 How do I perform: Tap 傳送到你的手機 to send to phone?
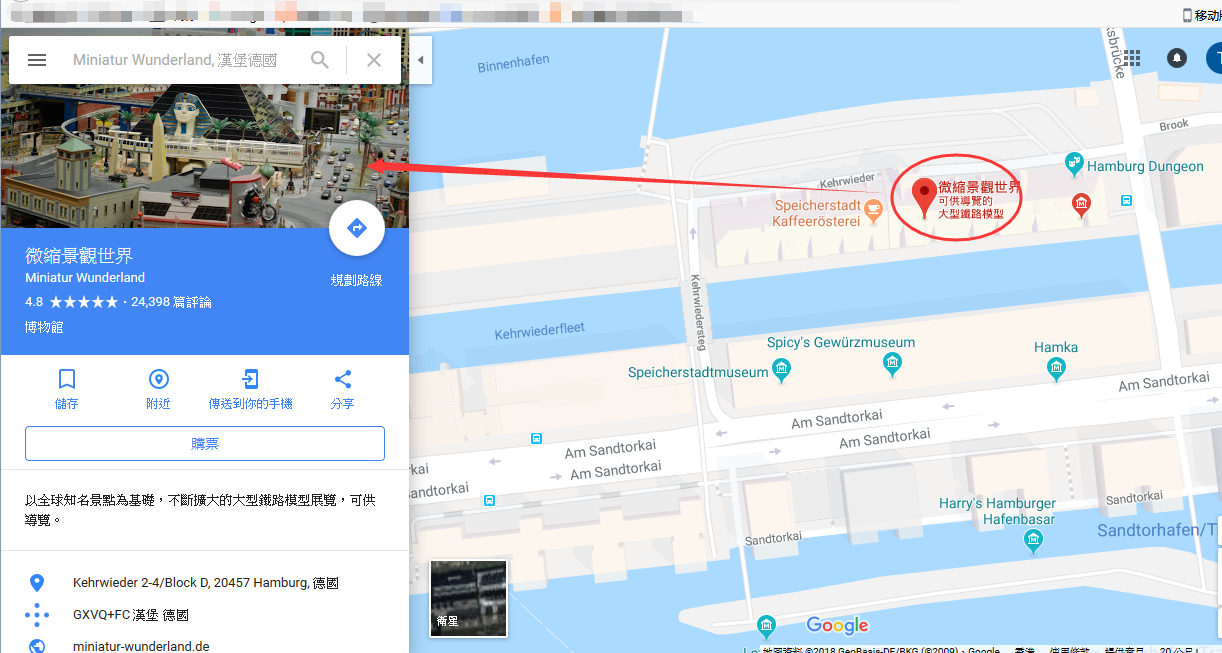click(250, 387)
